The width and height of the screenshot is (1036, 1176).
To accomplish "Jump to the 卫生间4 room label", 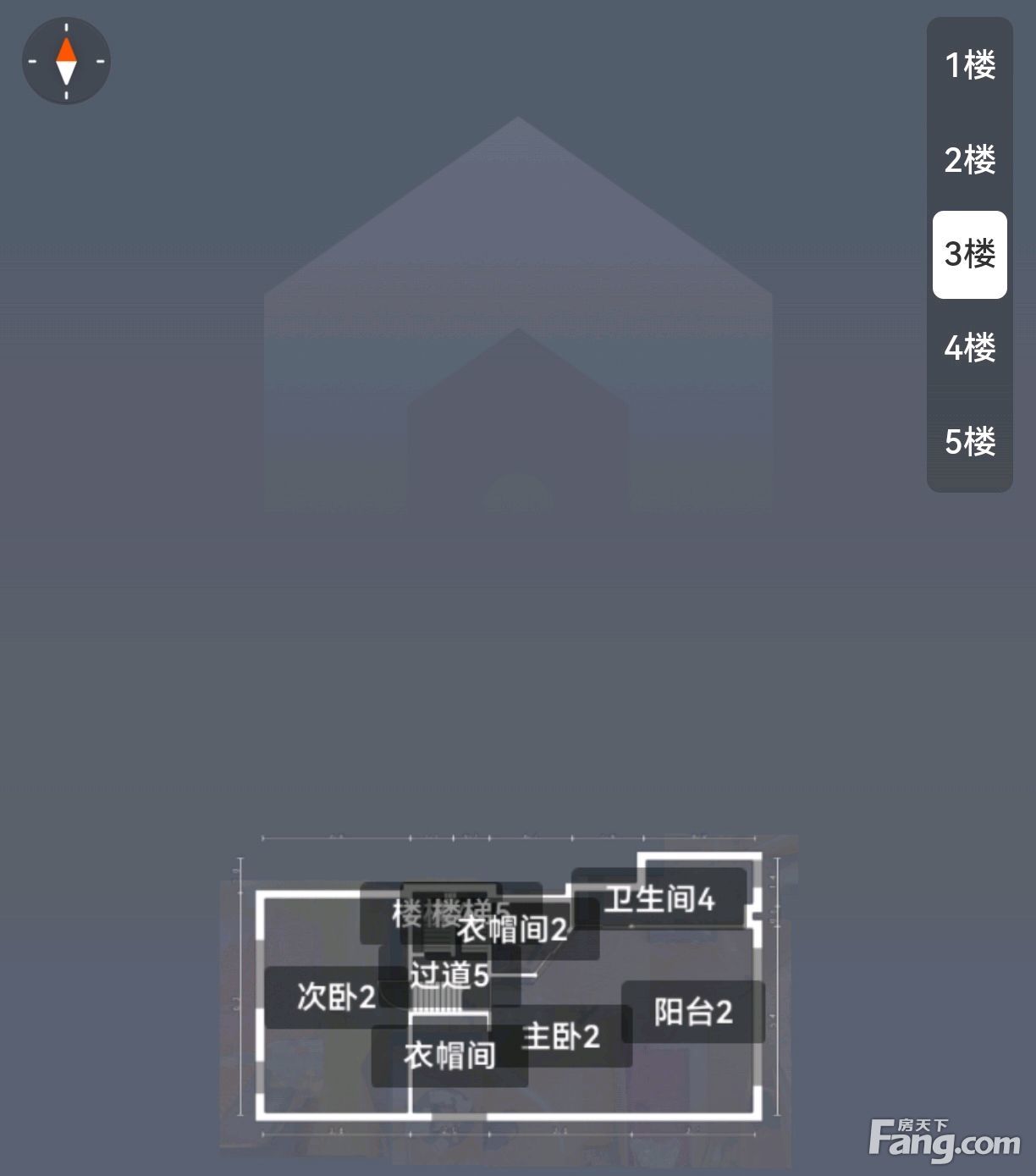I will tap(659, 898).
